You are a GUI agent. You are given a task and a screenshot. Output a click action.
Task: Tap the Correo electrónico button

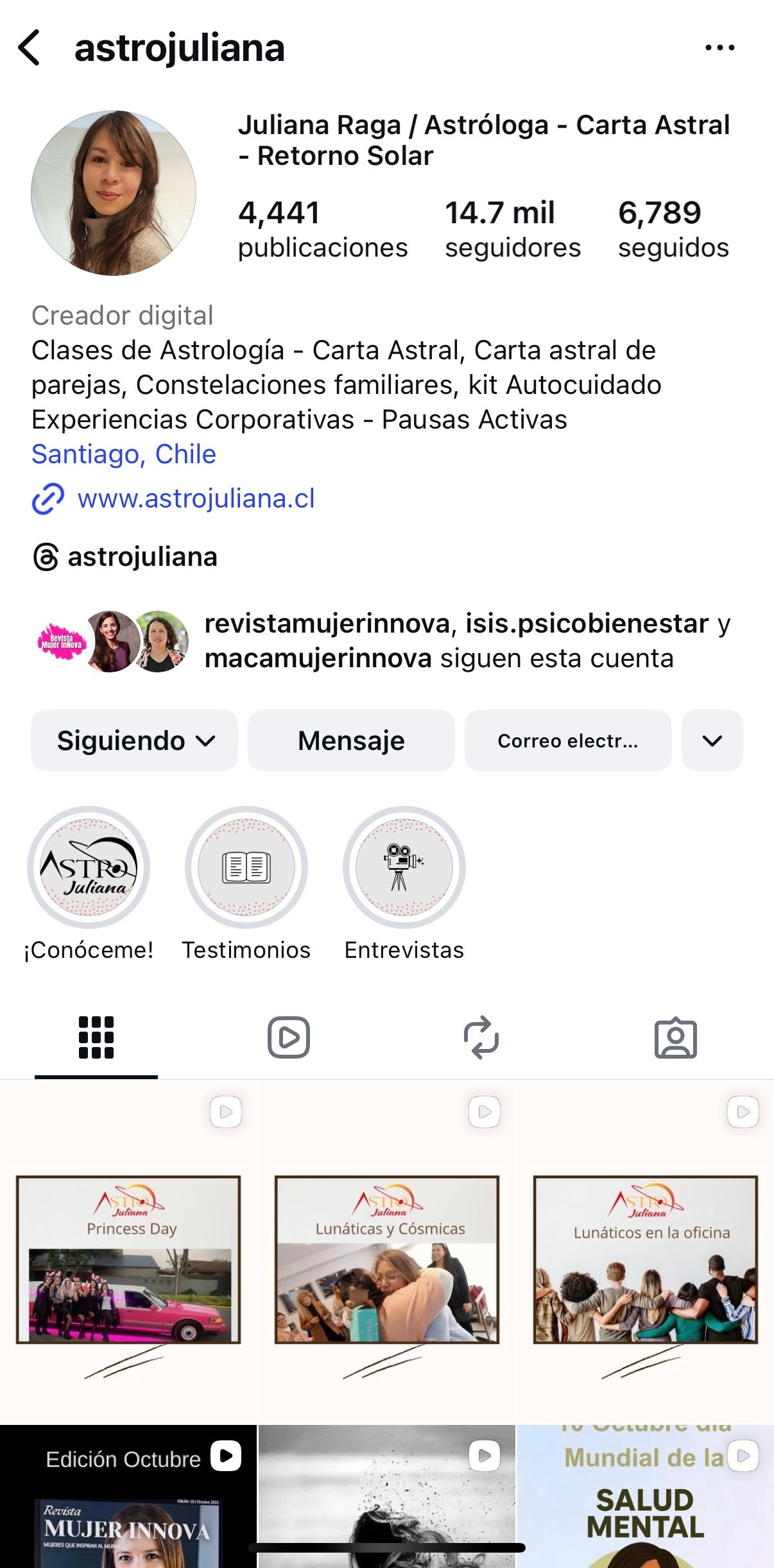567,740
